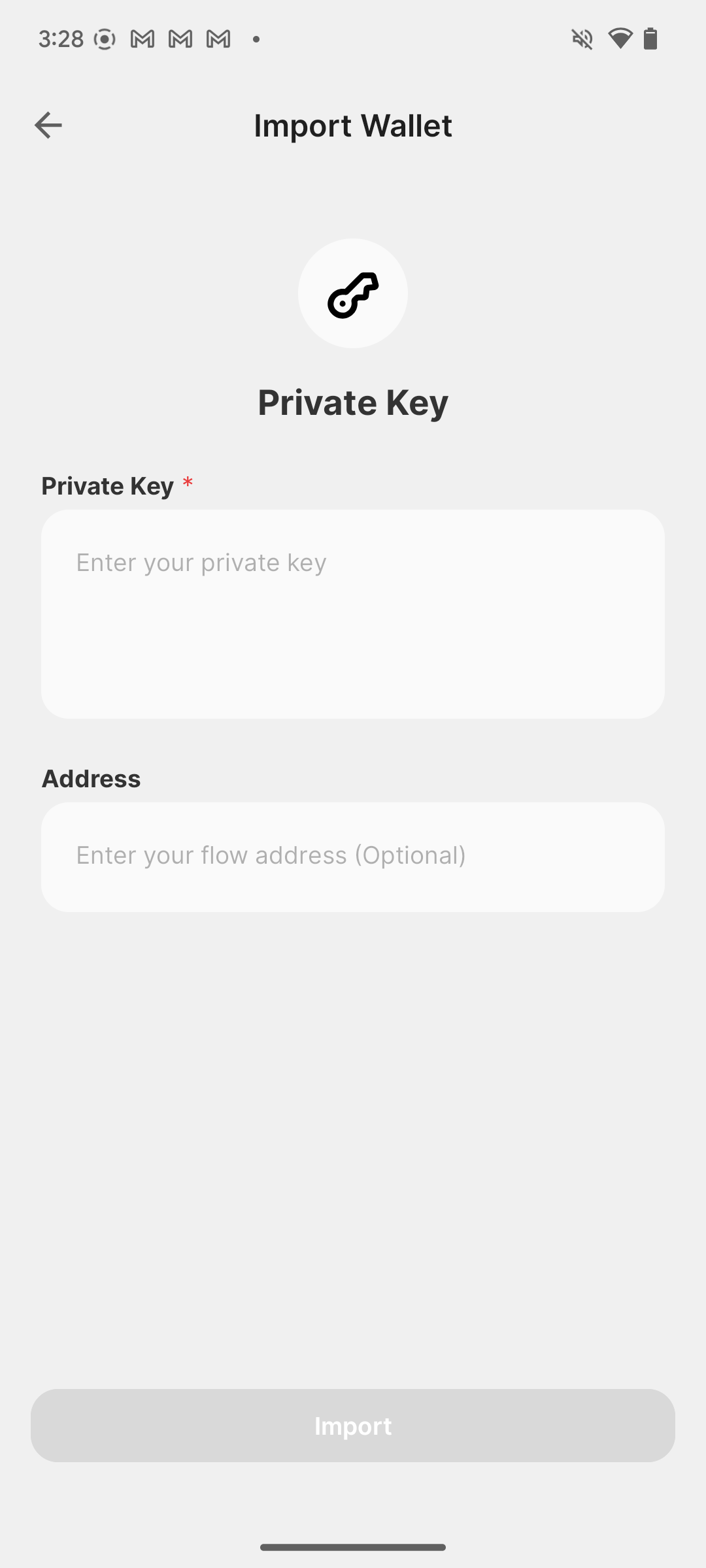Go back from Import Wallet
Image resolution: width=706 pixels, height=1568 pixels.
(48, 125)
